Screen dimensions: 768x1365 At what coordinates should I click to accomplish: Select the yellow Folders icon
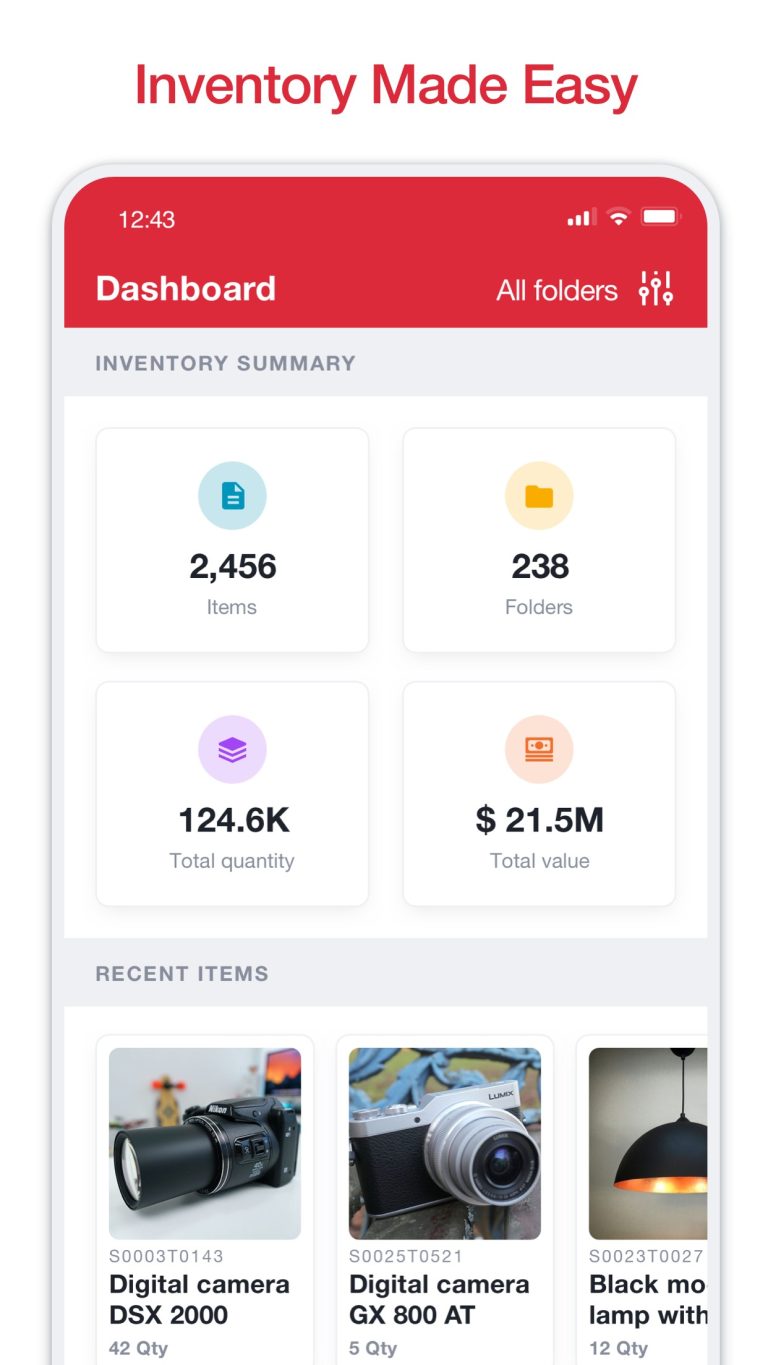pyautogui.click(x=539, y=495)
